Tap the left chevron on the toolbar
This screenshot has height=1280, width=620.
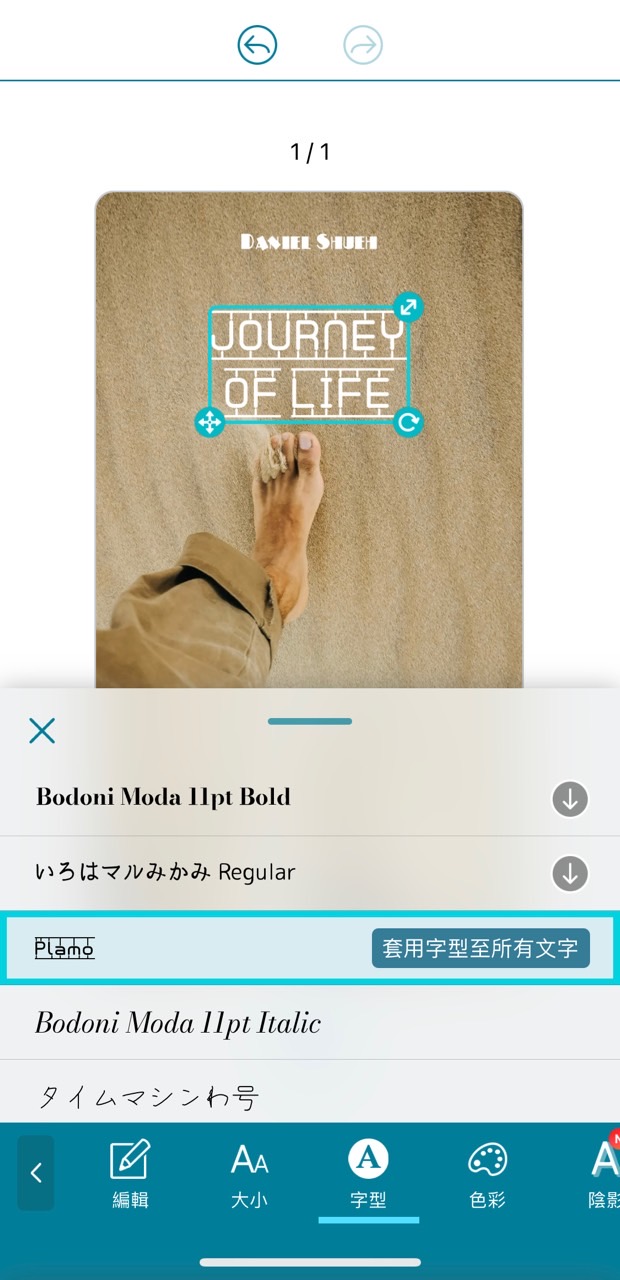(36, 1173)
